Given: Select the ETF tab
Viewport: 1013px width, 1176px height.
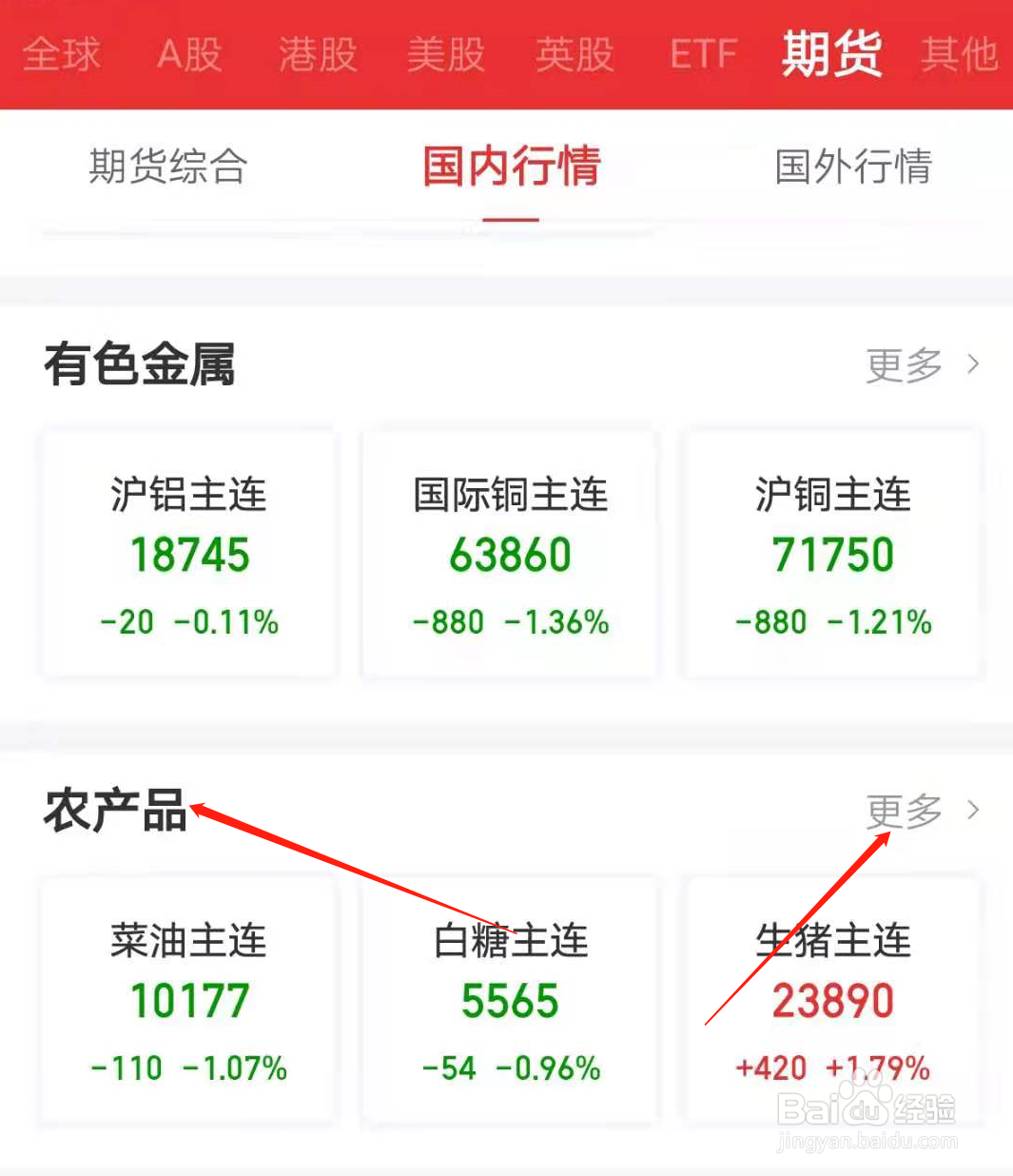Looking at the screenshot, I should (x=703, y=54).
